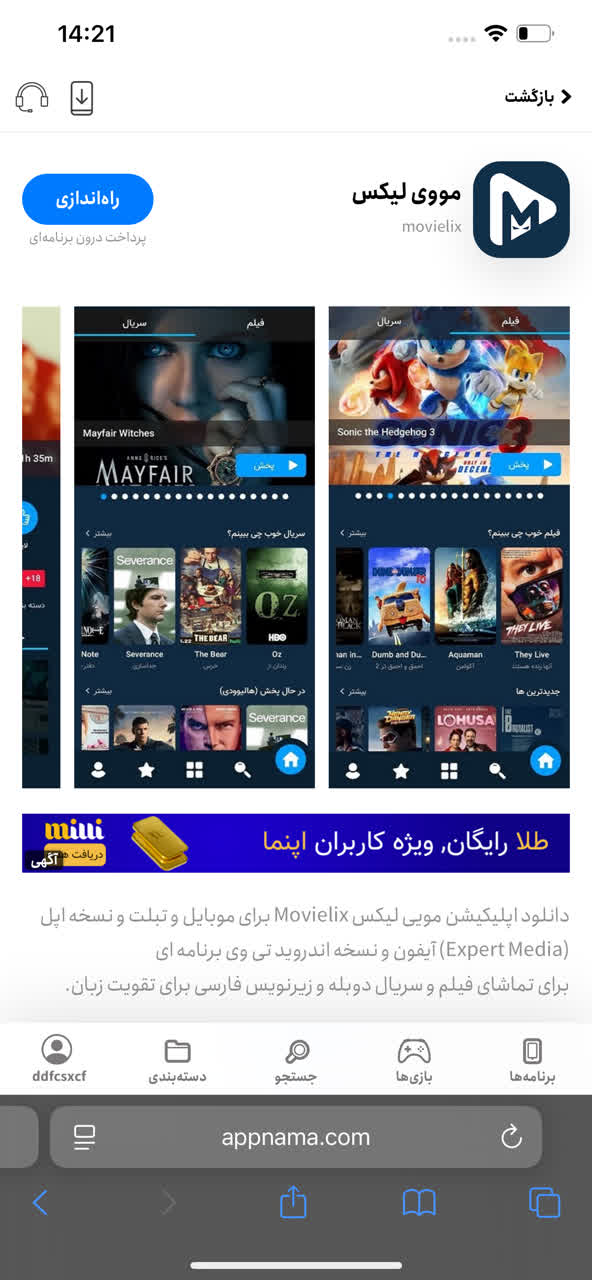Screen dimensions: 592x1280
Task: Open the Safari page settings icon
Action: coord(84,1137)
